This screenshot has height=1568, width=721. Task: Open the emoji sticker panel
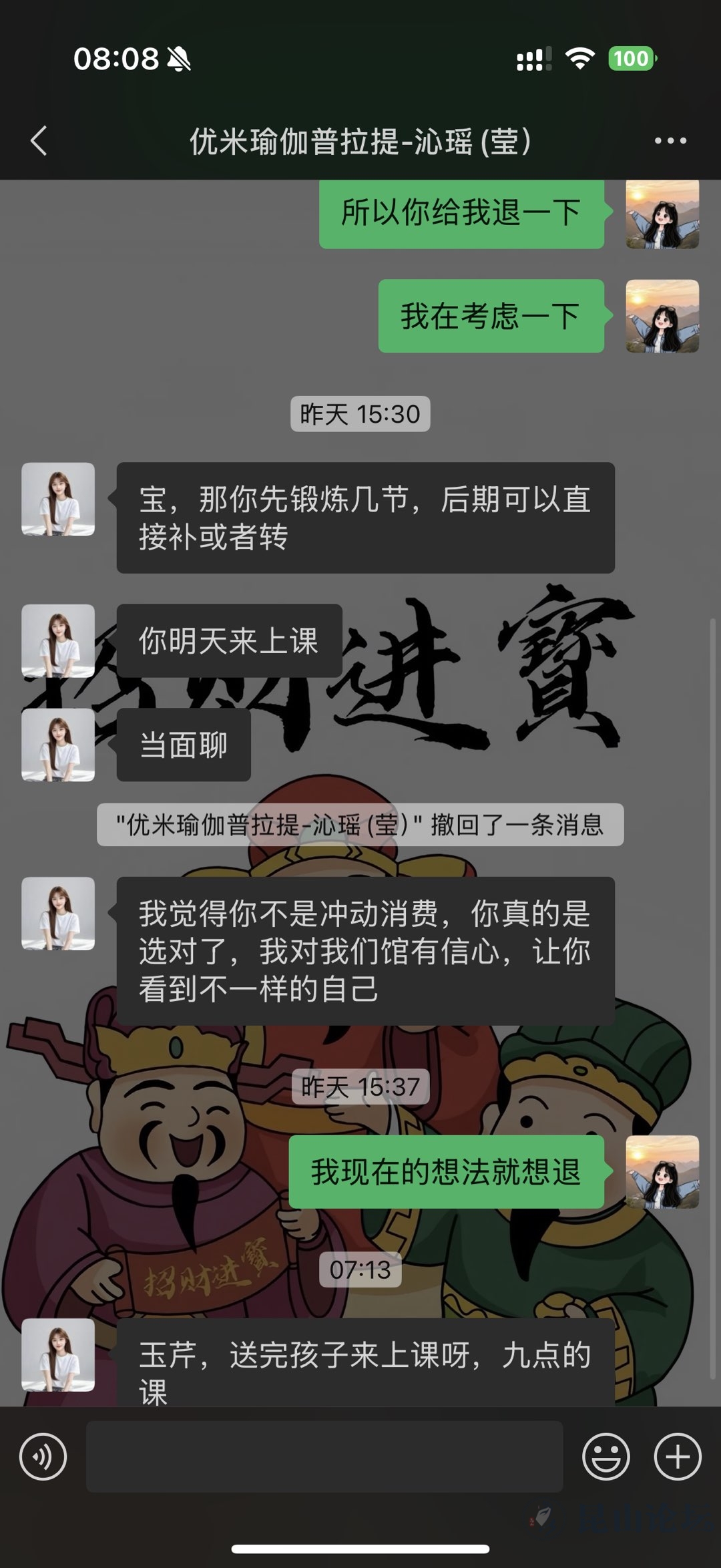(606, 1456)
